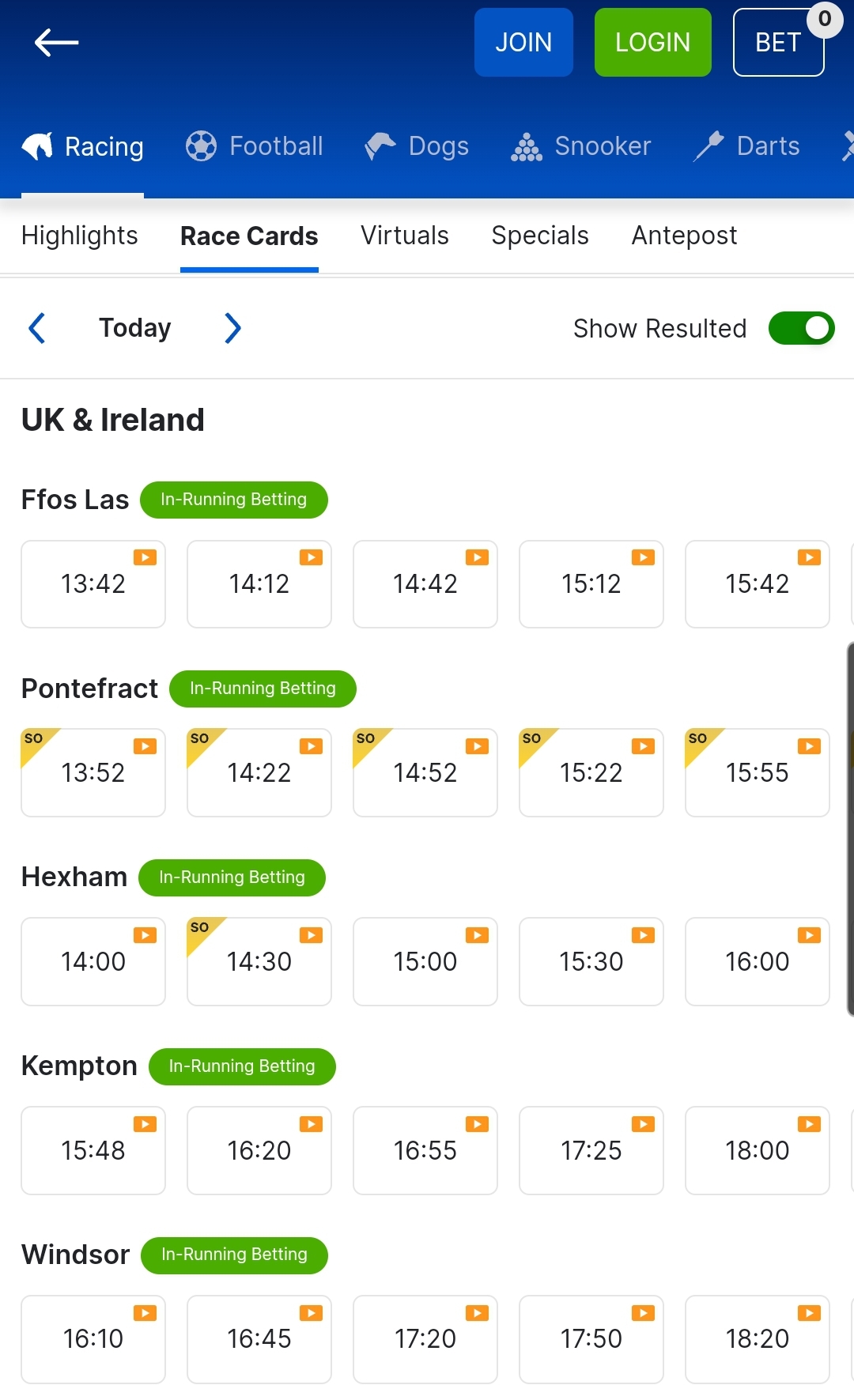Switch to the Virtuals tab
The image size is (854, 1400).
pos(404,236)
